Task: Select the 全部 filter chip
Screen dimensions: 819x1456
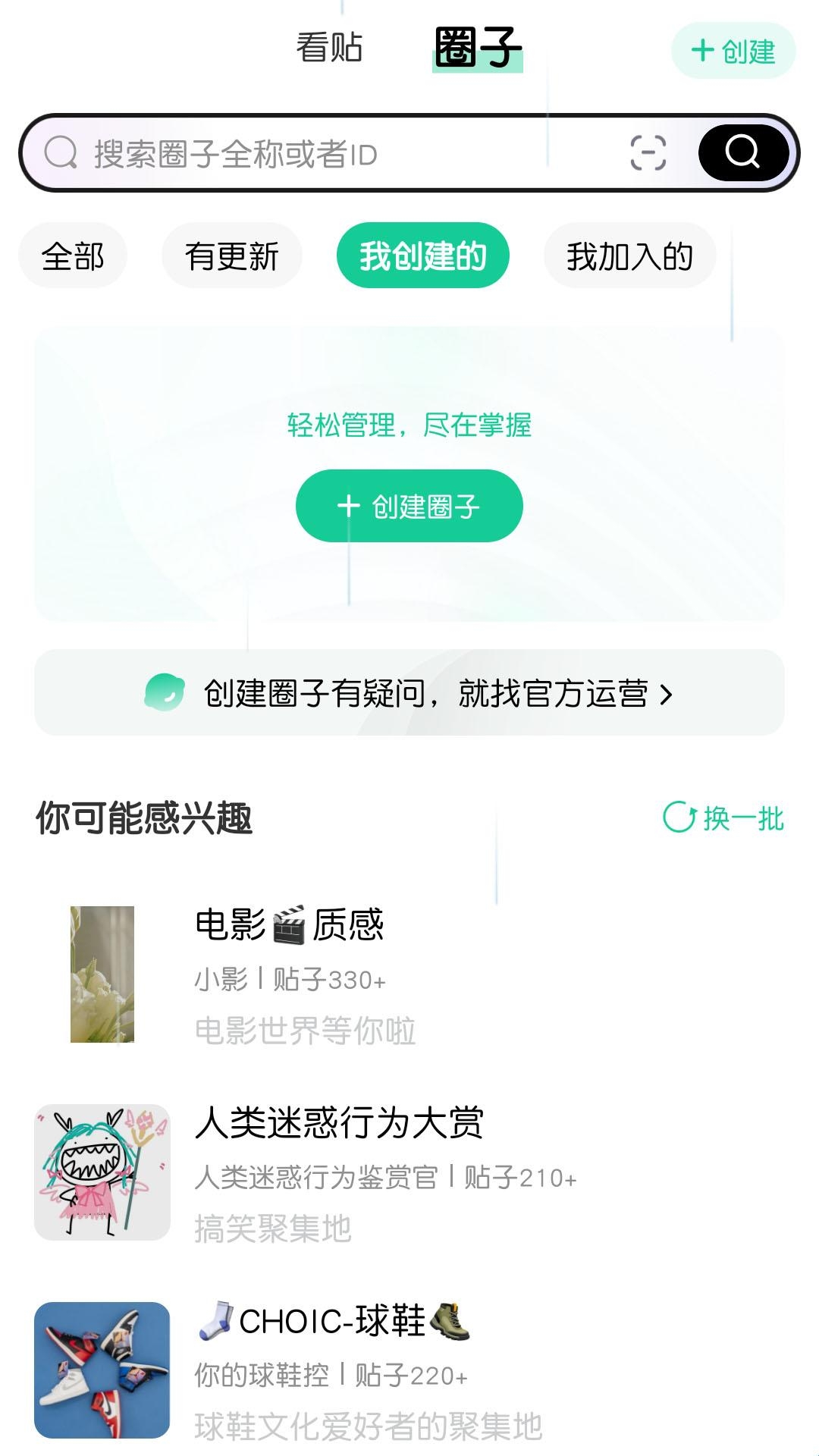Action: click(73, 256)
